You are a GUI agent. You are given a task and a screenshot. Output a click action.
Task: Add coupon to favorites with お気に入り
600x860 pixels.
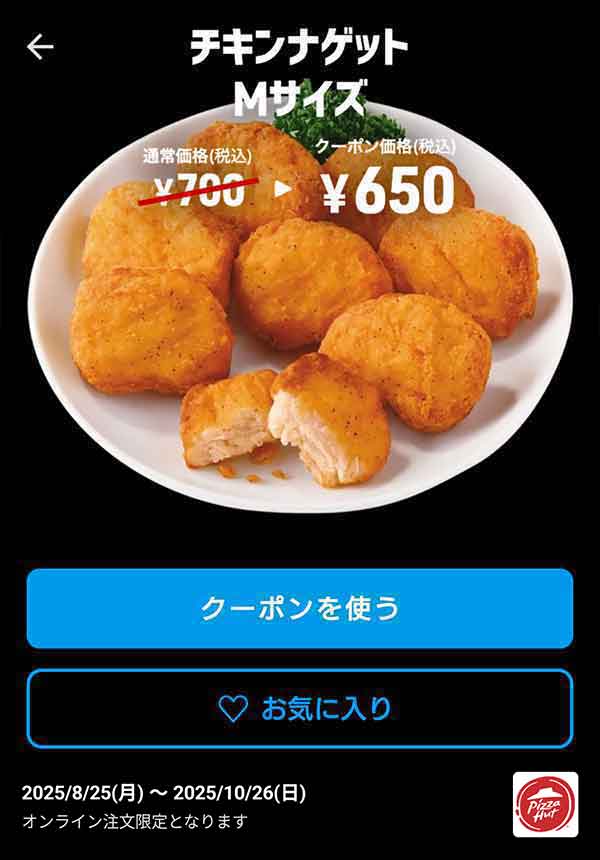(x=300, y=709)
